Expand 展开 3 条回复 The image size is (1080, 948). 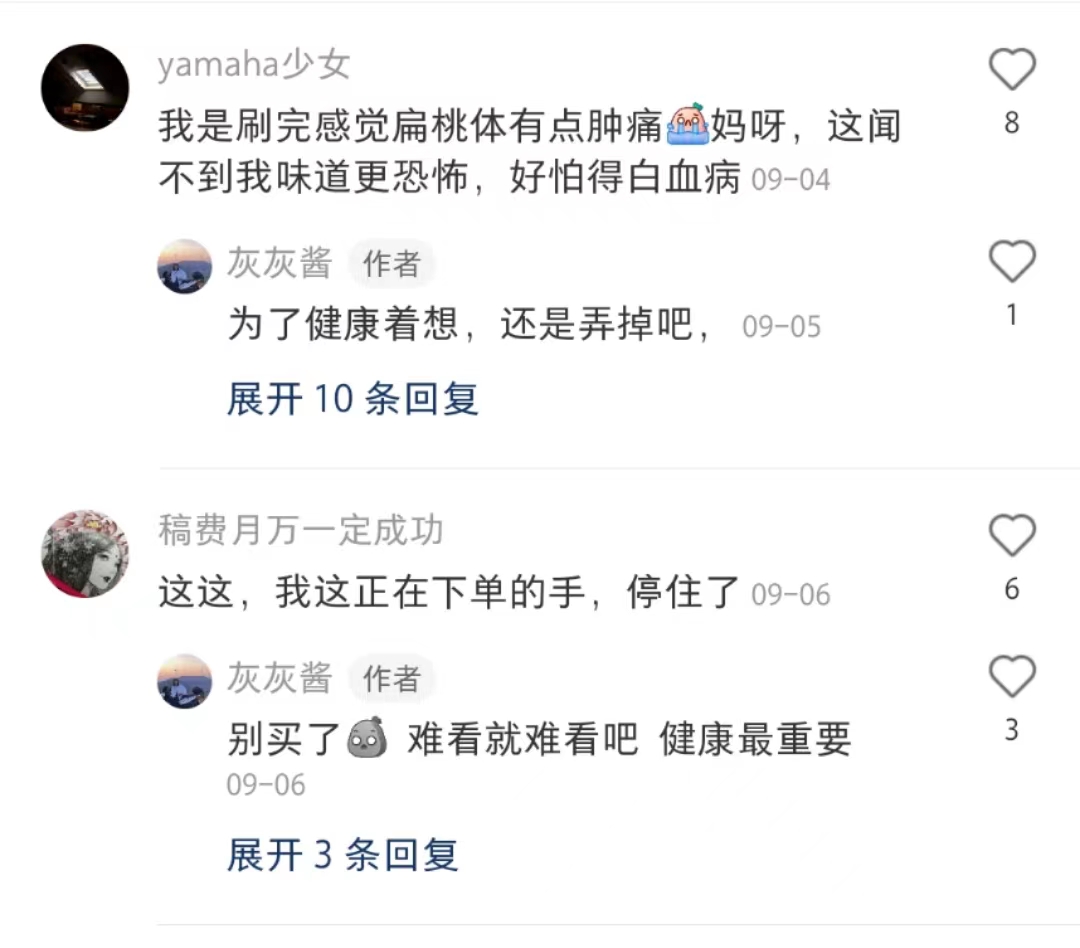342,855
